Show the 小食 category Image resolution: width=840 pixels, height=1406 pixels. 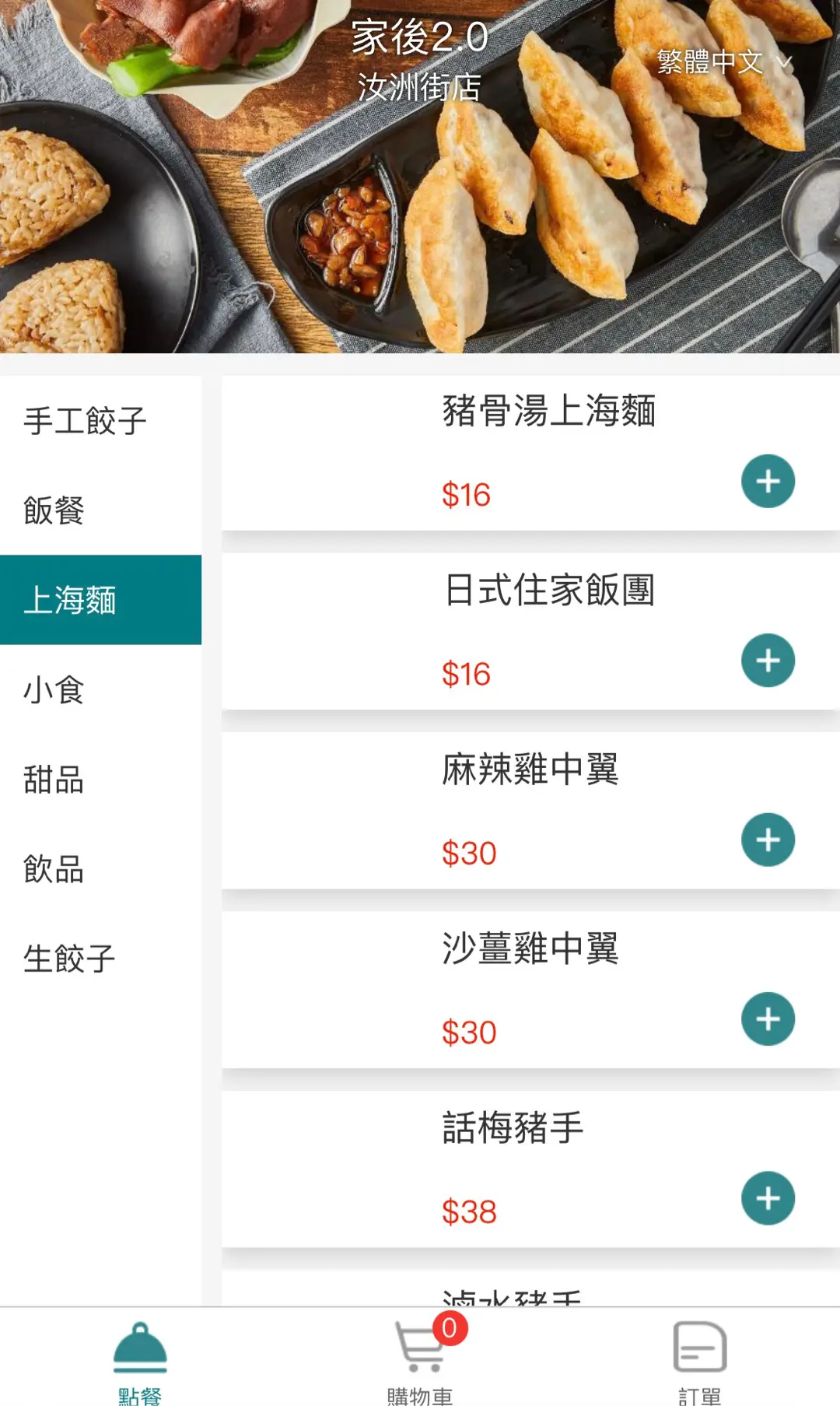[x=54, y=689]
